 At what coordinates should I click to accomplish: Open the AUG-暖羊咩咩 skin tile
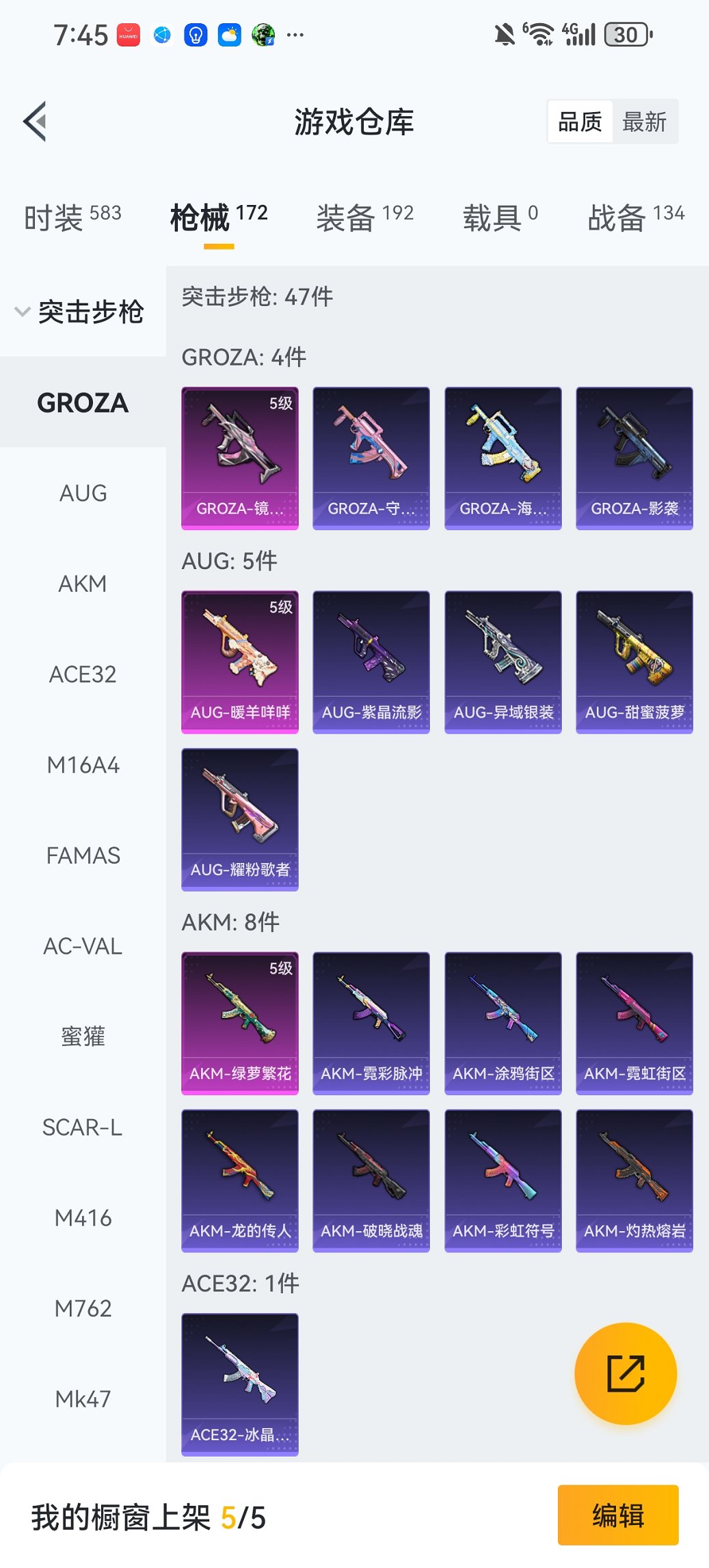[x=240, y=661]
